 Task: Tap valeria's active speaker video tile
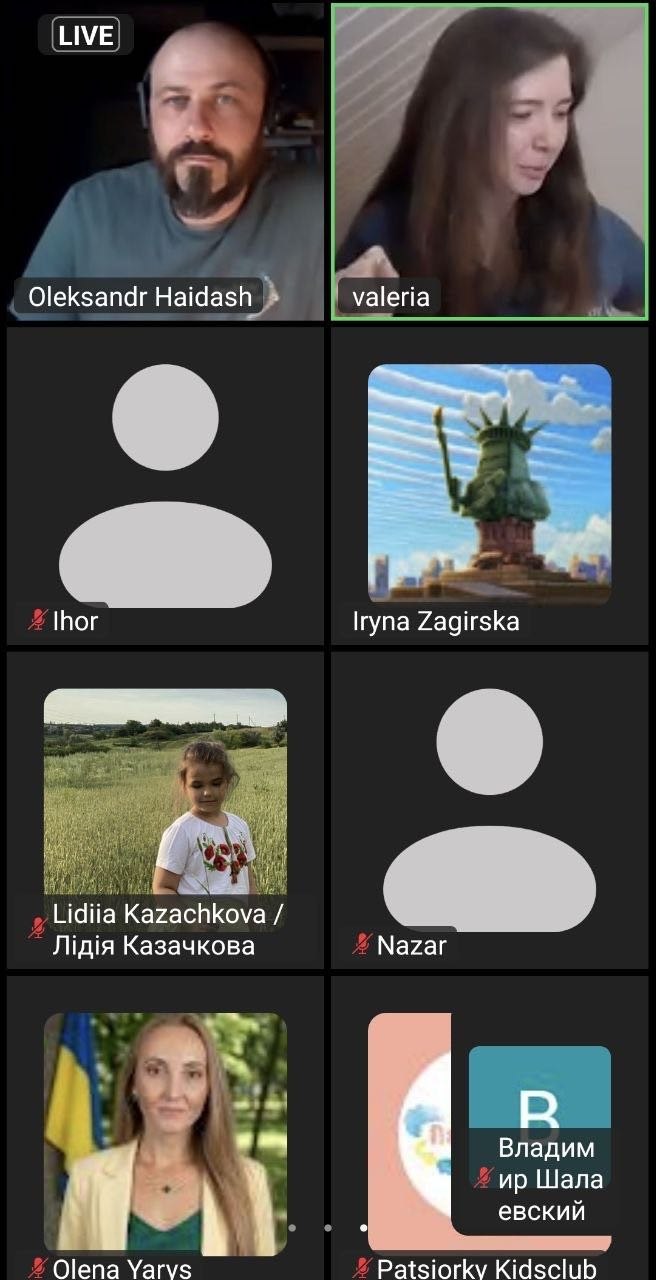(x=489, y=160)
